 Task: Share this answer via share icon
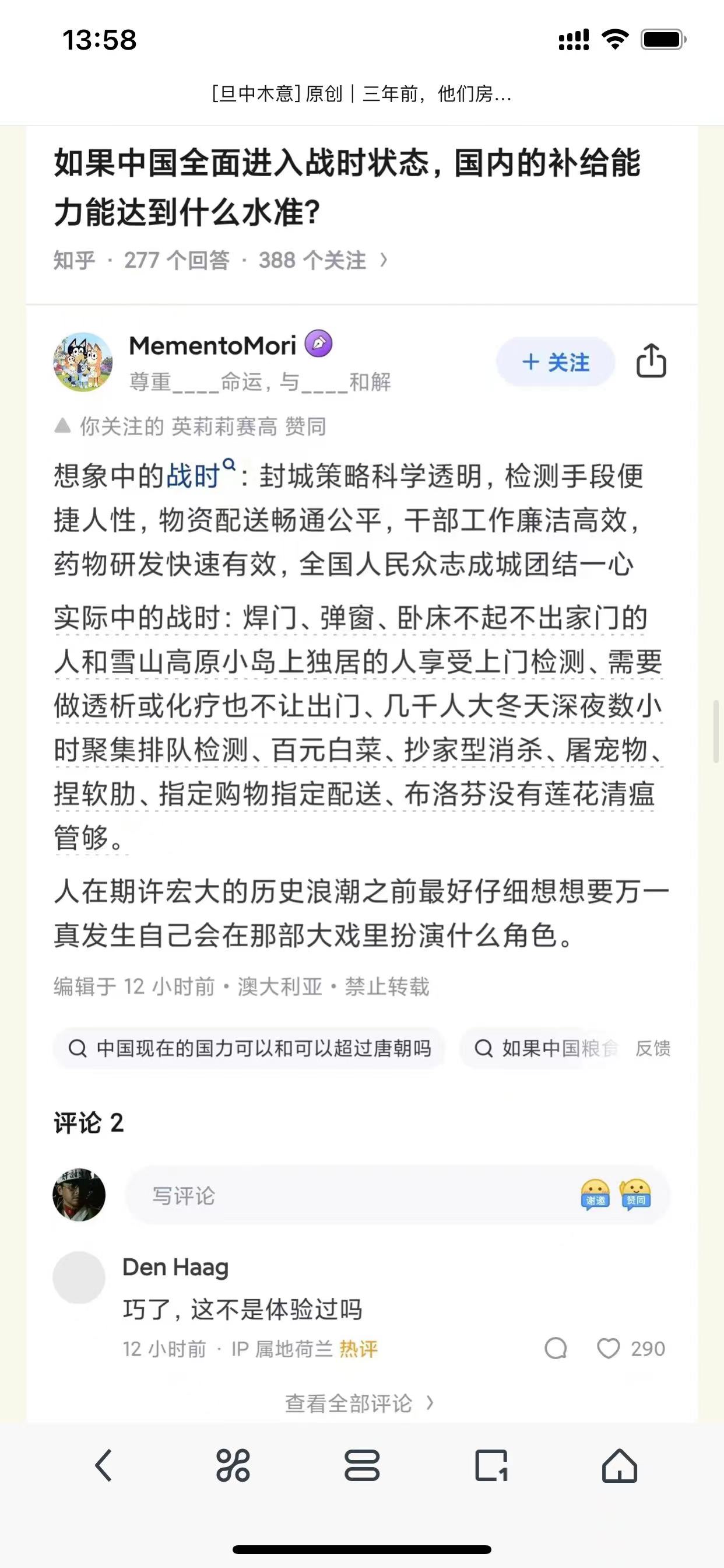(651, 361)
